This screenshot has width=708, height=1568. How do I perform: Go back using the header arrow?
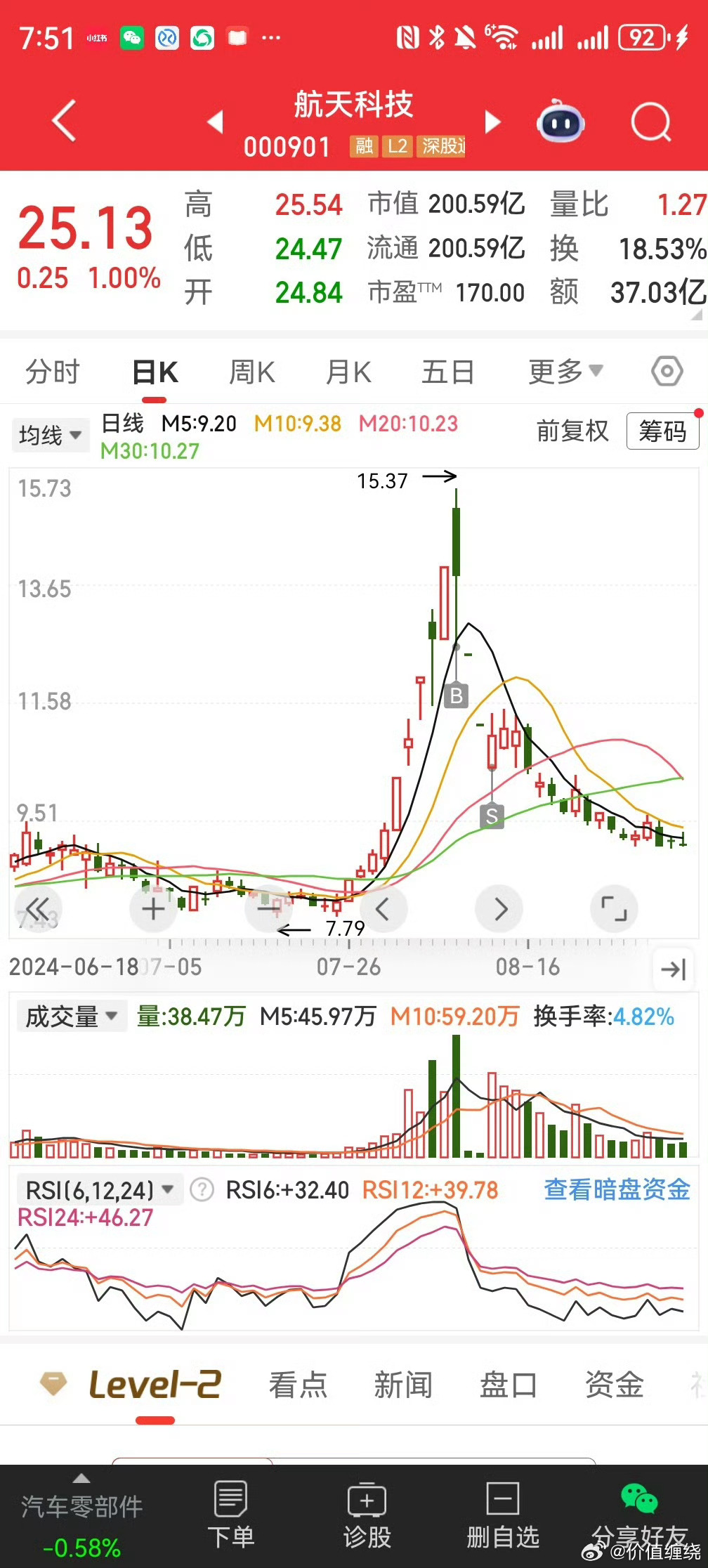(64, 122)
